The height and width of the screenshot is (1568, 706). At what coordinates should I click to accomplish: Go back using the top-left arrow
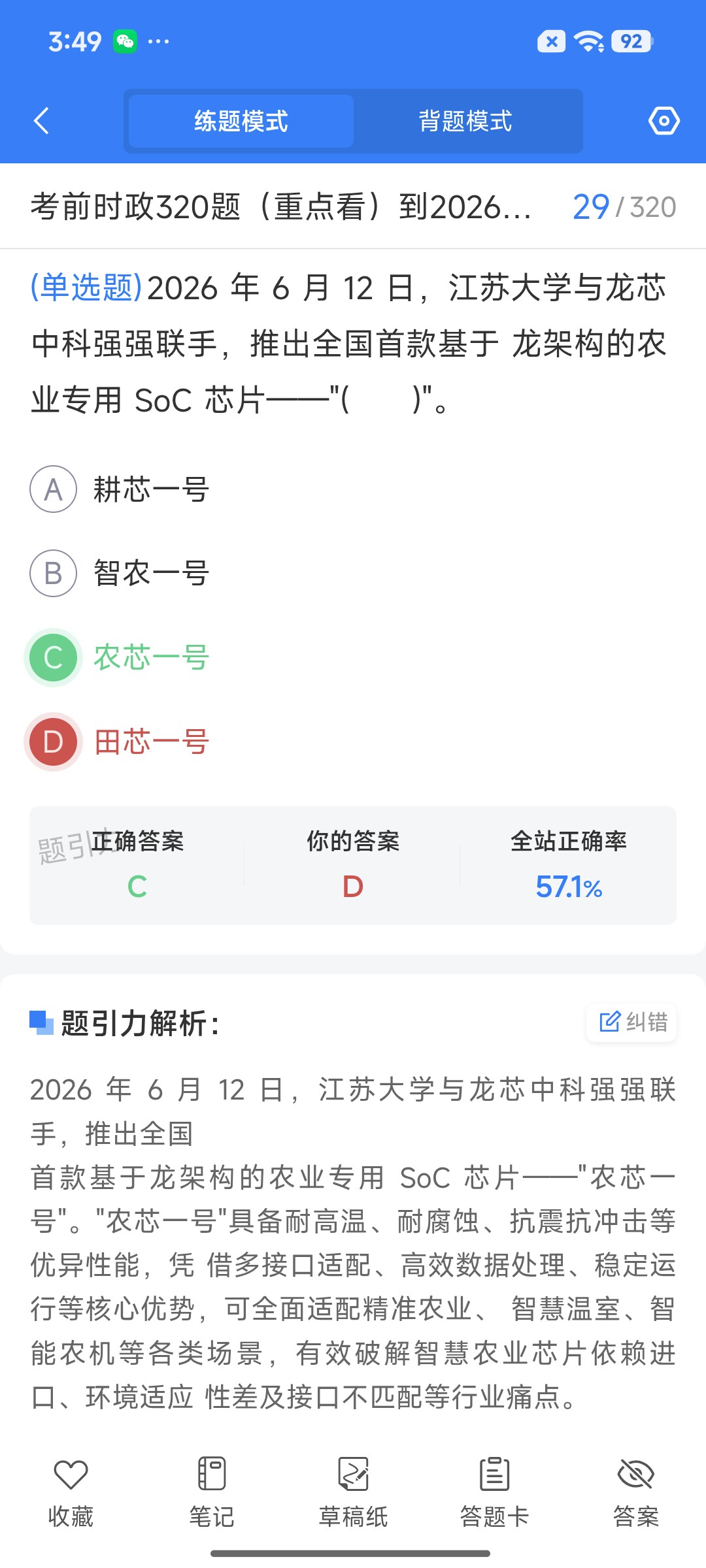point(41,121)
